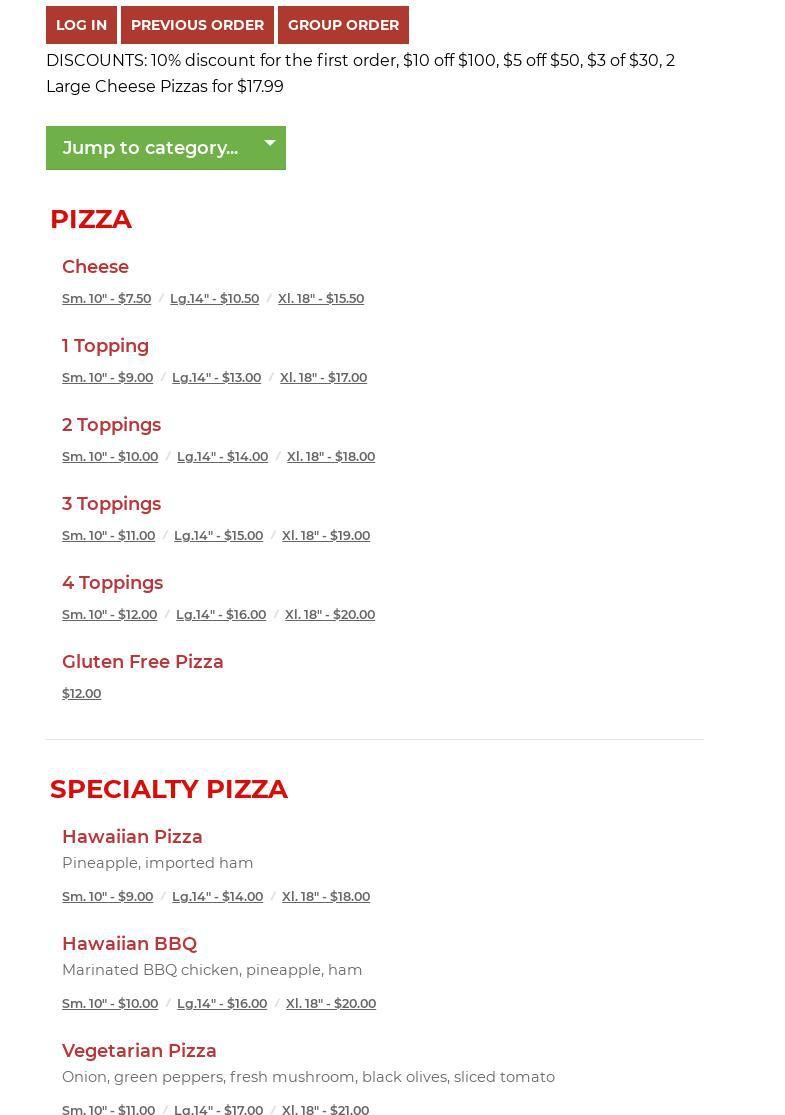785x1115 pixels.
Task: Select large 14" Hawaiian BBQ for $16.00
Action: [x=222, y=1003]
